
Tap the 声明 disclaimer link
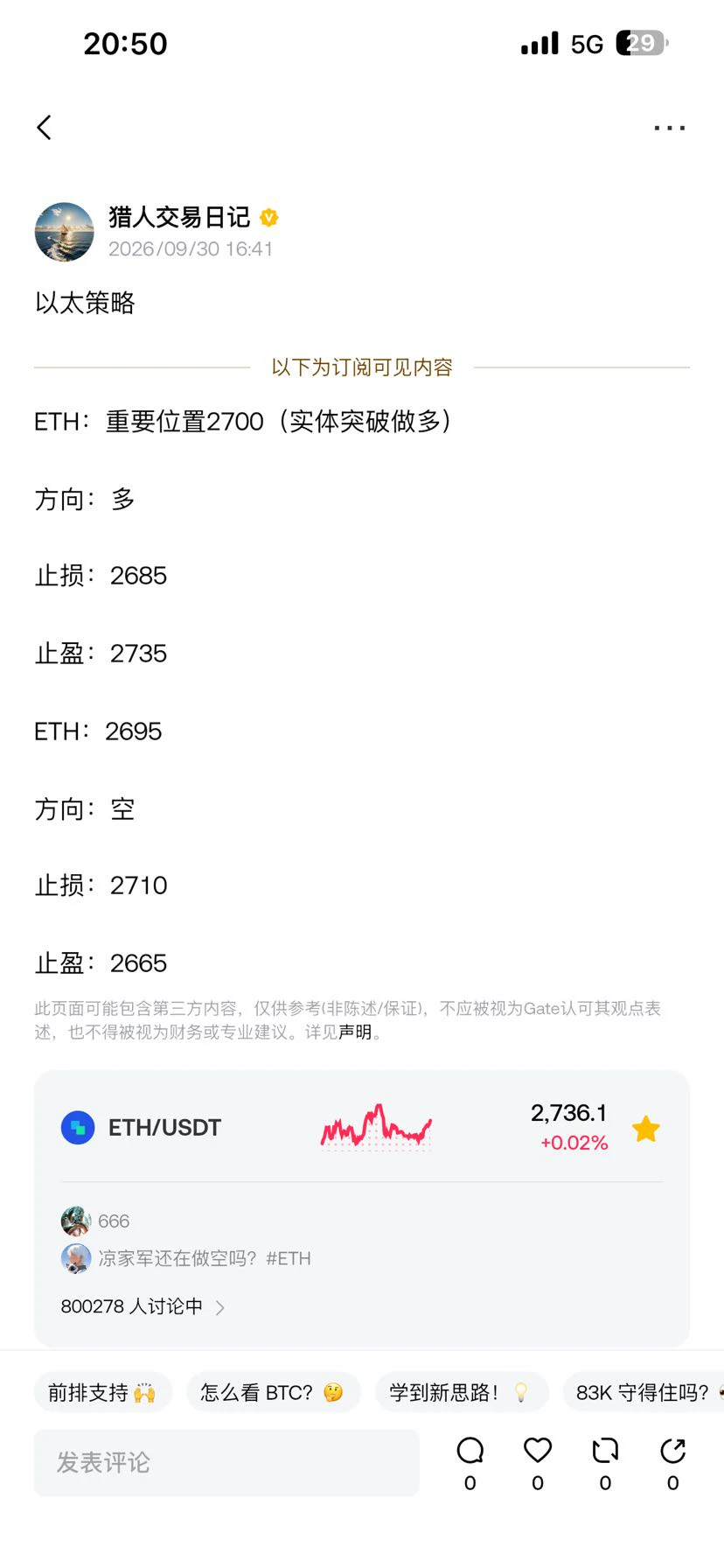(355, 1032)
